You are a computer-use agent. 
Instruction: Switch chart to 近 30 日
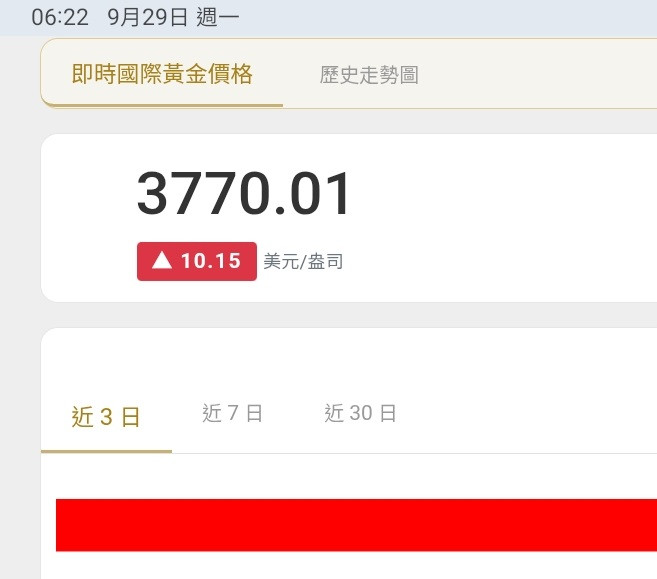pyautogui.click(x=360, y=413)
